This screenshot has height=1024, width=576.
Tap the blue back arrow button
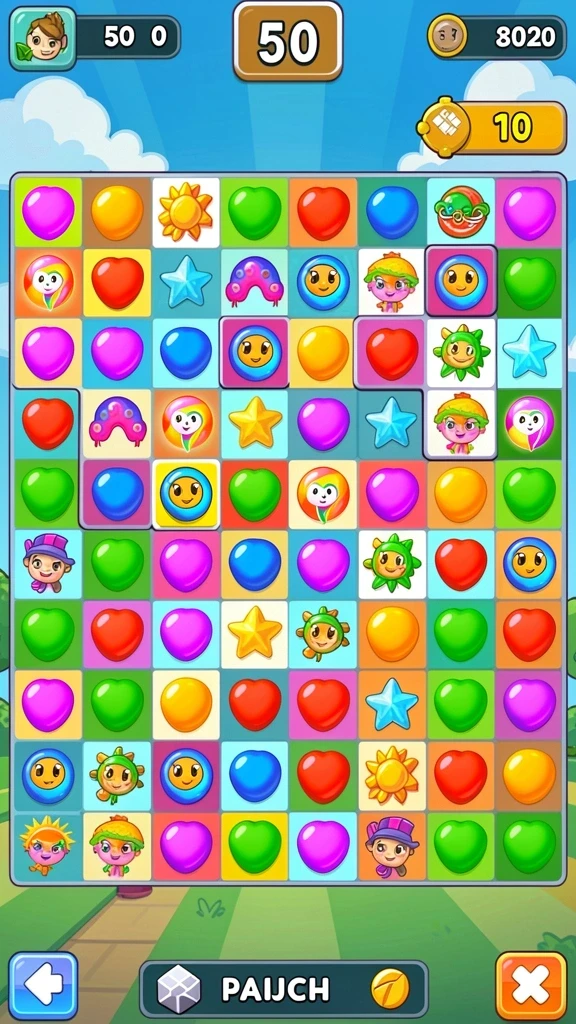click(43, 985)
